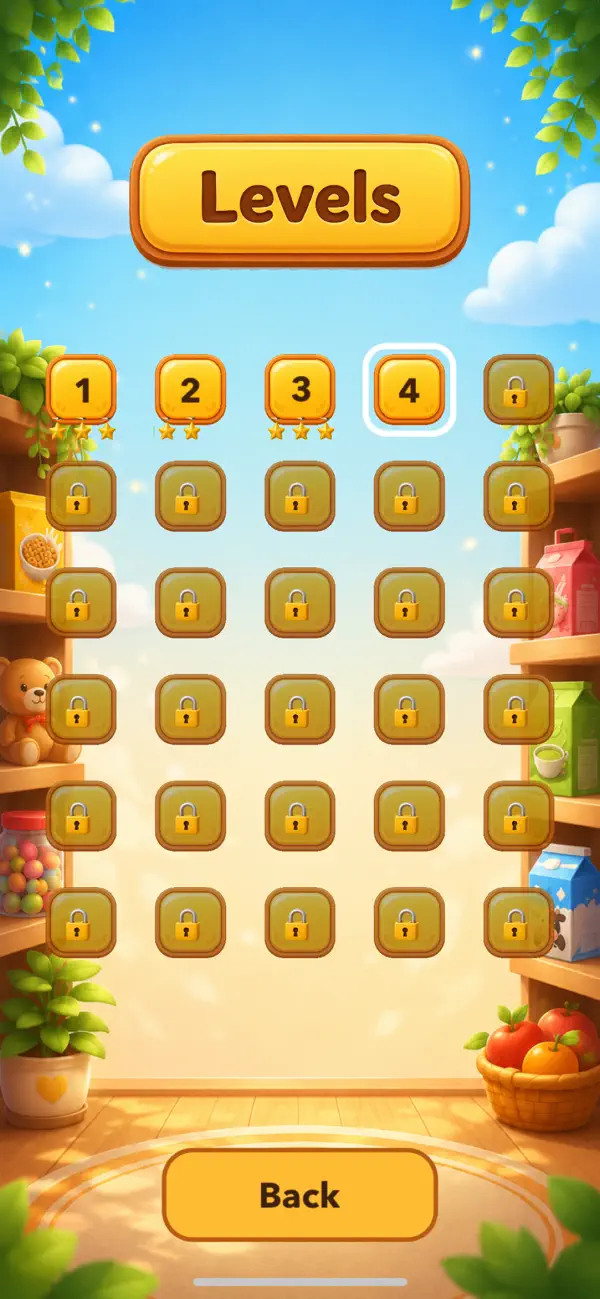Select level 1
This screenshot has width=600, height=1299.
tap(81, 389)
